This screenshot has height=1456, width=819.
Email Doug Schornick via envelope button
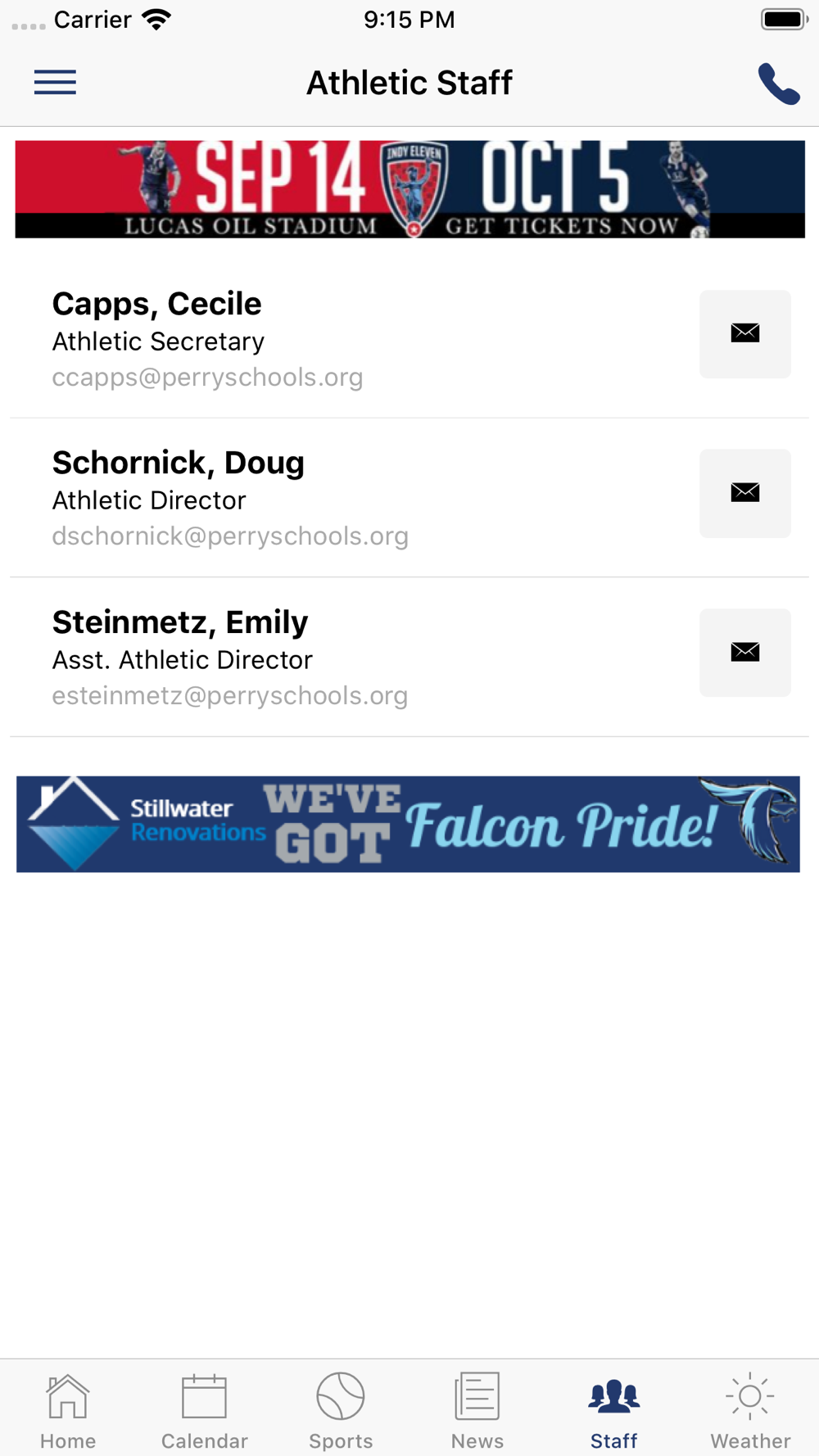click(745, 493)
